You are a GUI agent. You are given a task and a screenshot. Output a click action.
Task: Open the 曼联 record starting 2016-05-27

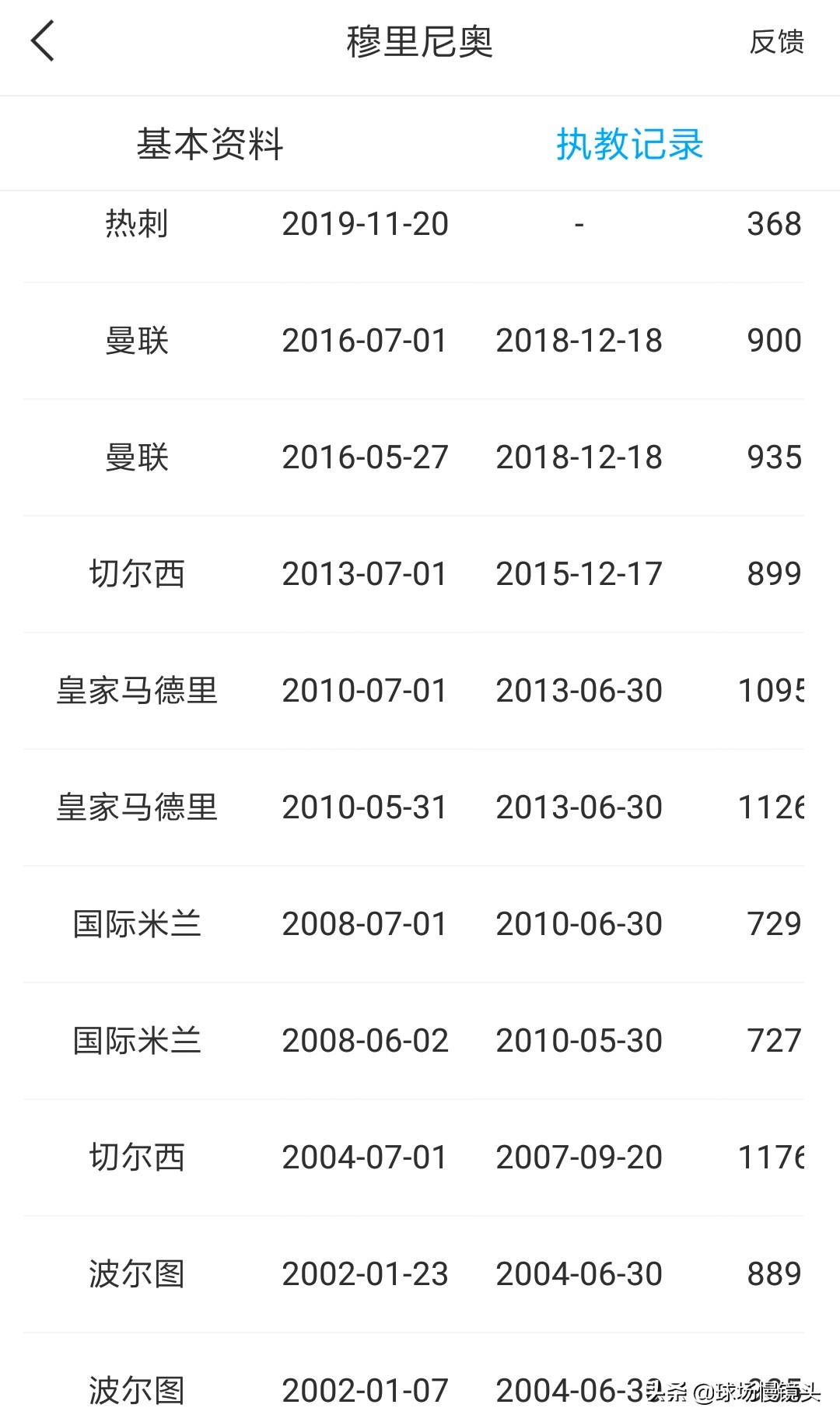coord(420,457)
